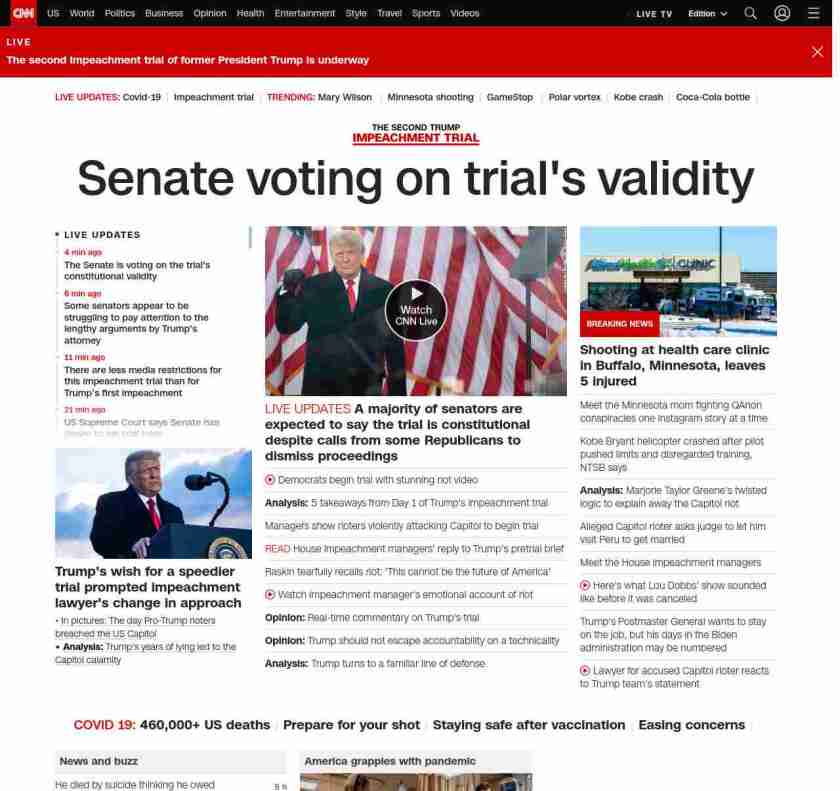Viewport: 840px width, 791px height.
Task: Open Trump's wish for speedier trial article
Action: click(x=148, y=587)
